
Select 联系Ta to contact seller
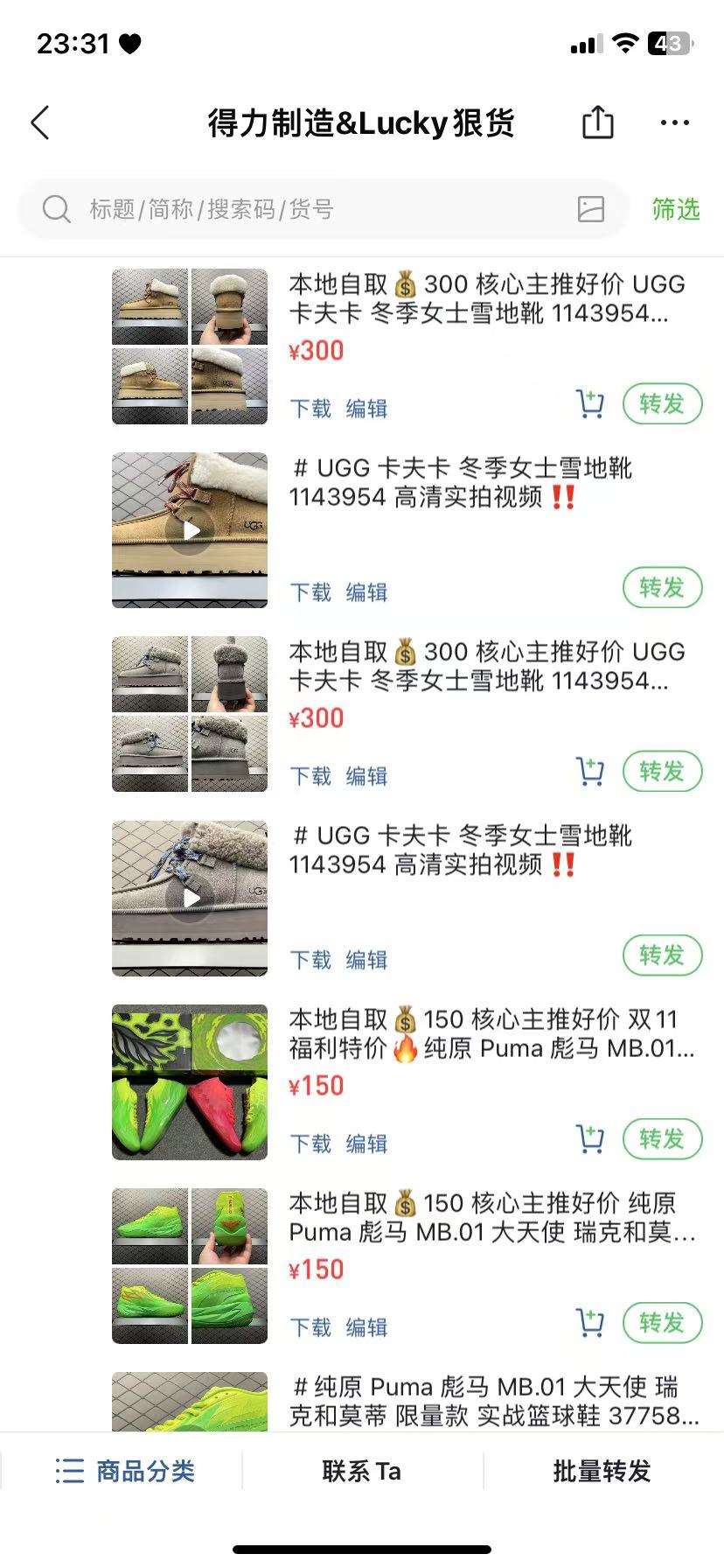362,1471
